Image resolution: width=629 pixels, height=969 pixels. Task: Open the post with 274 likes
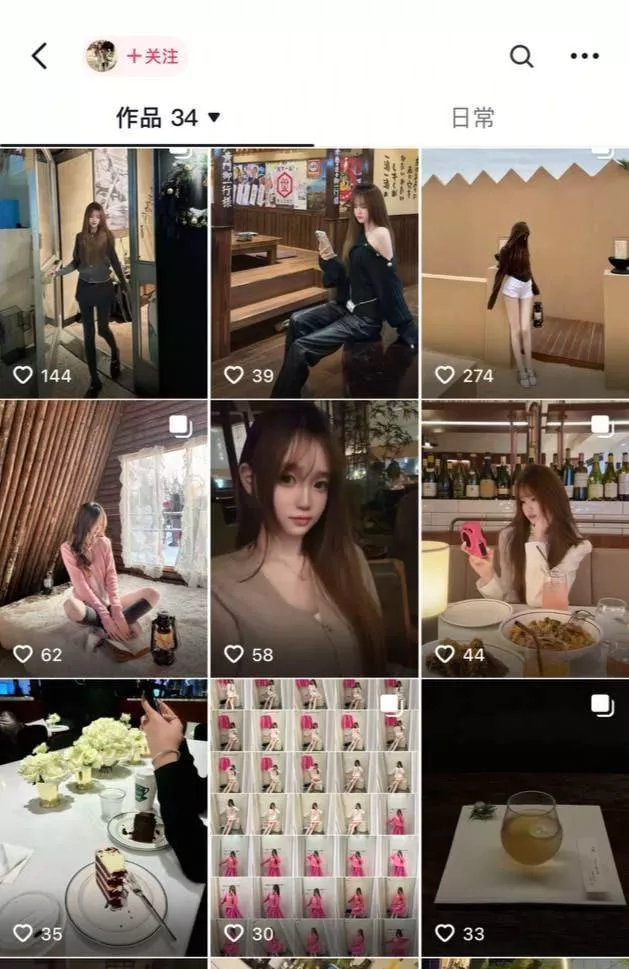point(524,272)
